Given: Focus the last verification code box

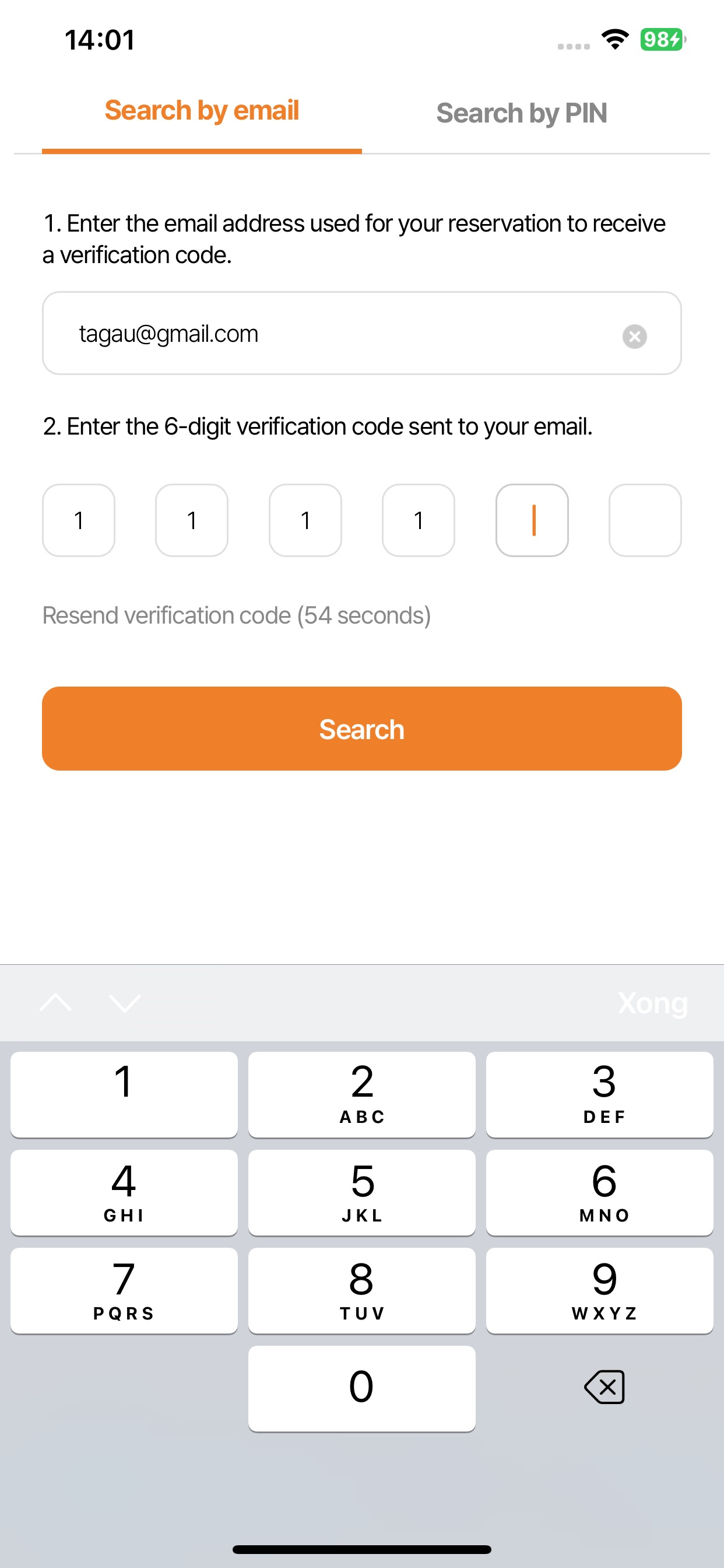Looking at the screenshot, I should 644,520.
